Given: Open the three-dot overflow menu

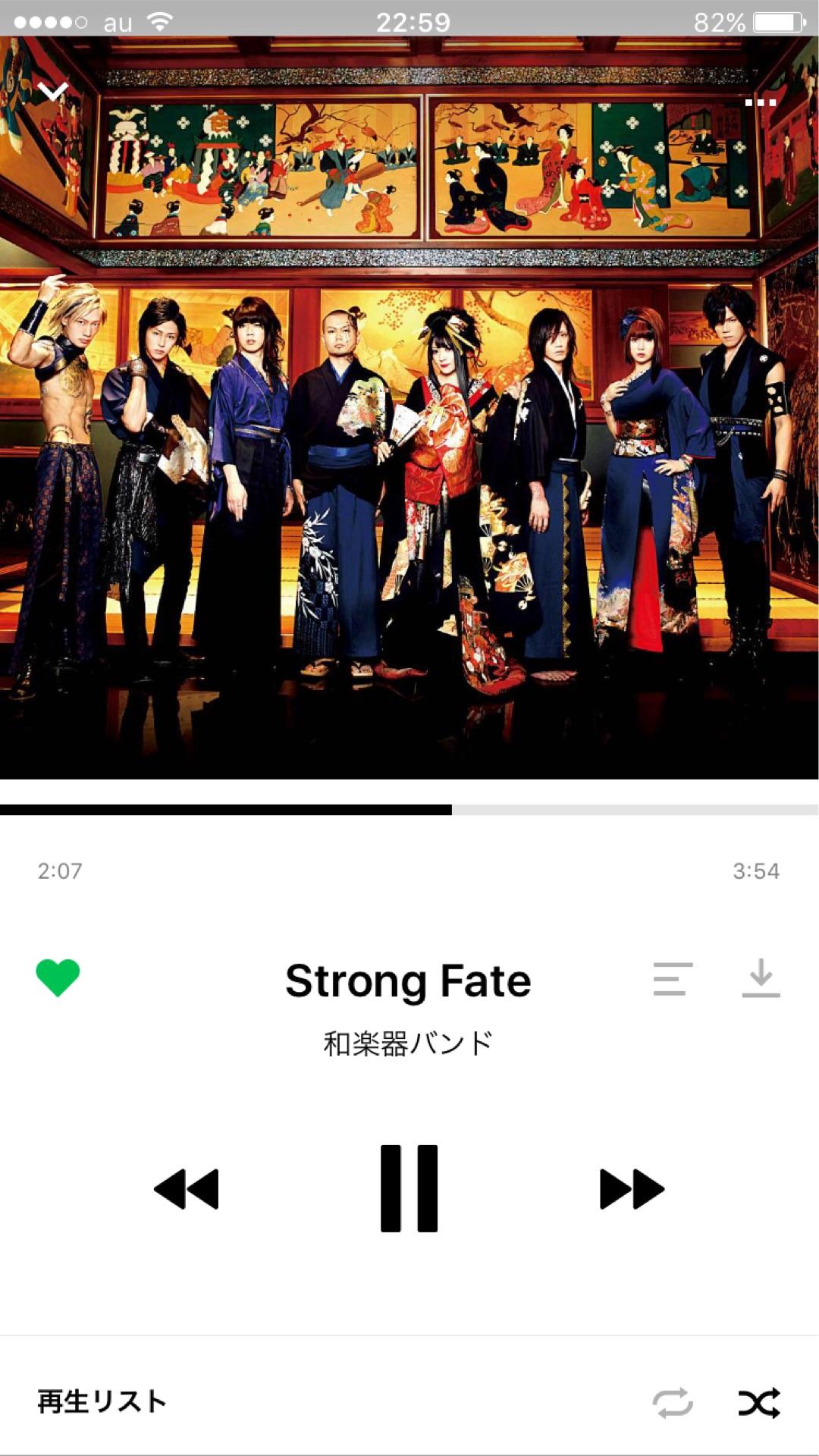Looking at the screenshot, I should coord(760,102).
